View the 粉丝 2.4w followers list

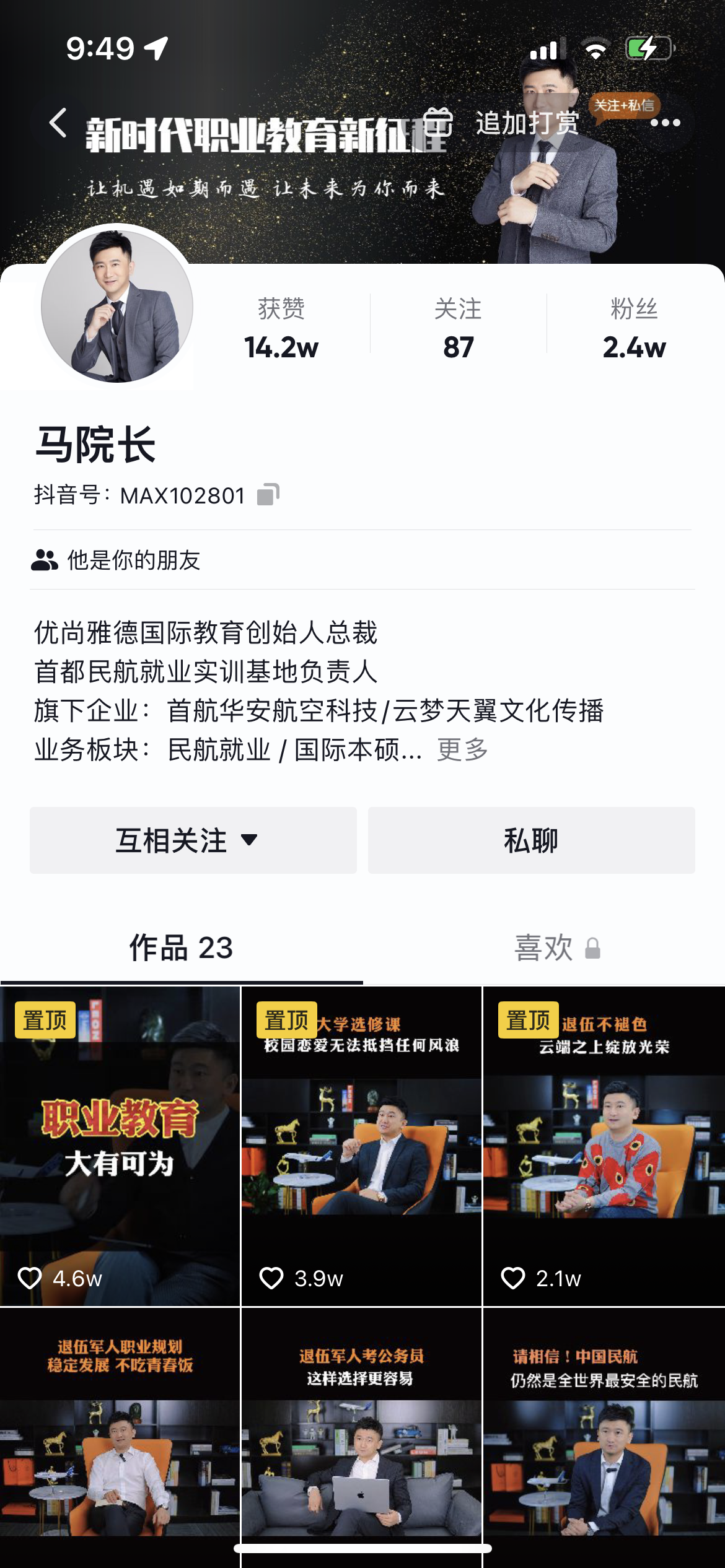tap(634, 328)
